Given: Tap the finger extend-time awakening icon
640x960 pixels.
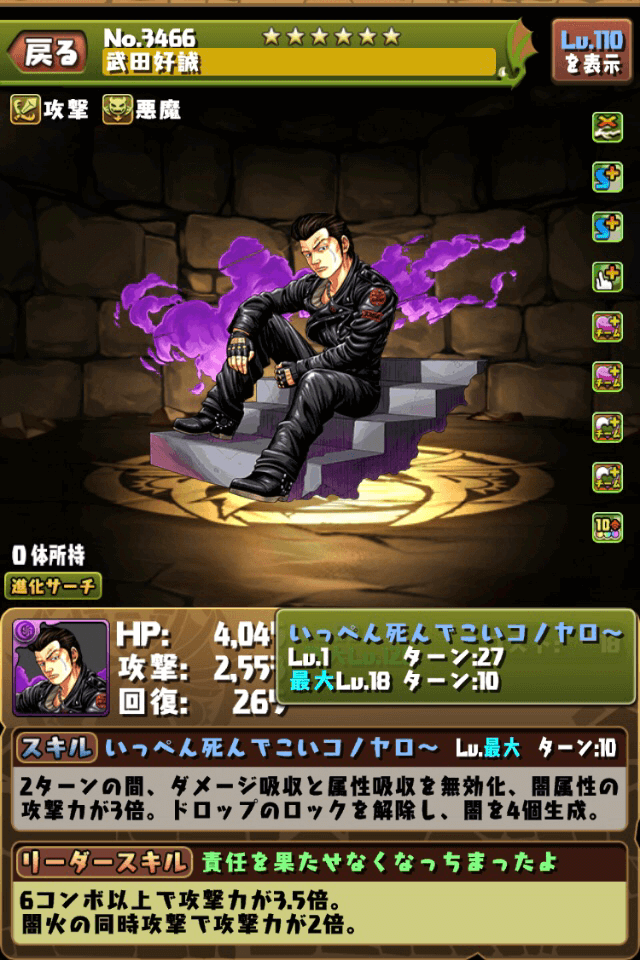Looking at the screenshot, I should (x=607, y=276).
